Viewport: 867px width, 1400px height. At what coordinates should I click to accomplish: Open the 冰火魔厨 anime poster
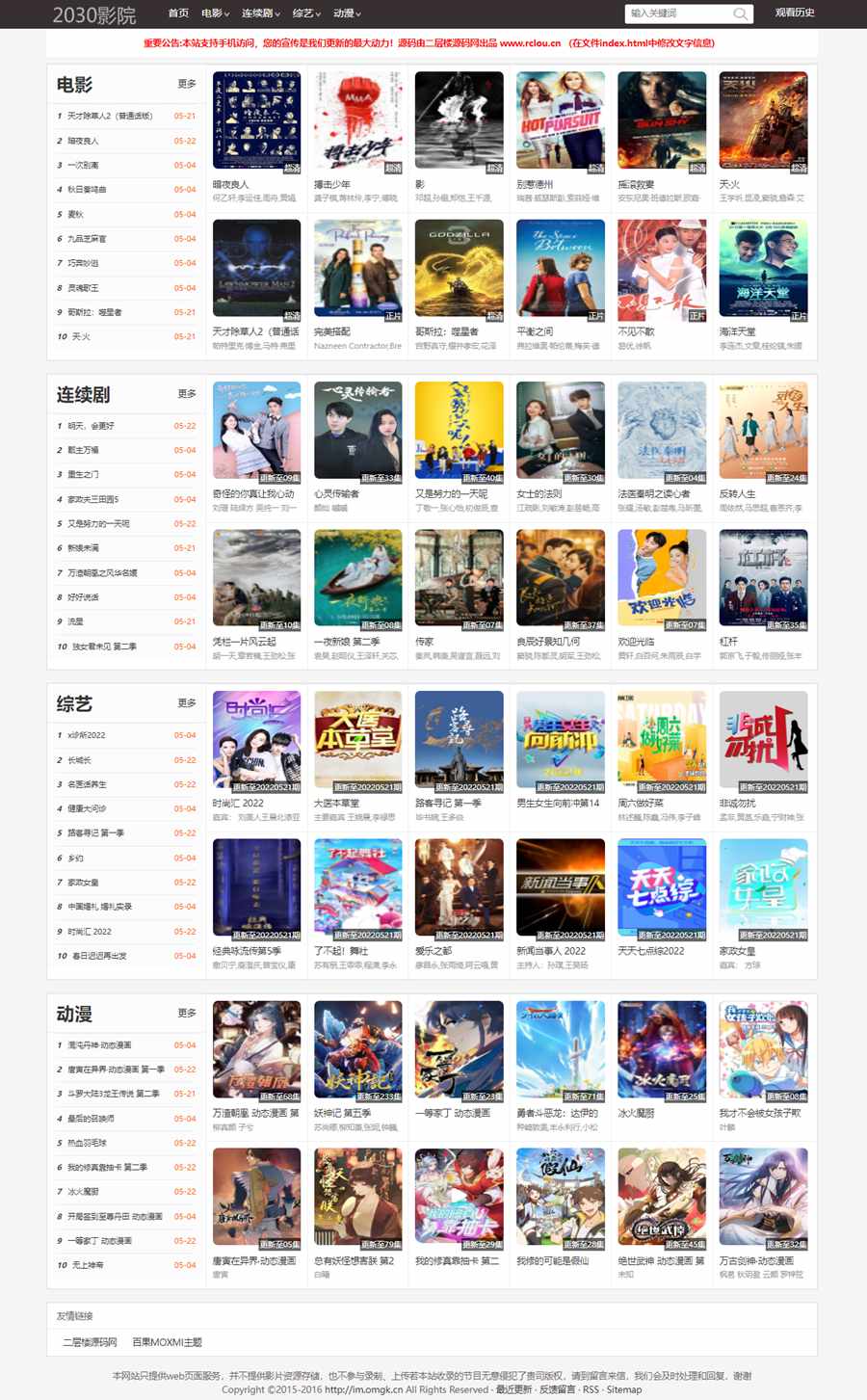pos(662,1051)
